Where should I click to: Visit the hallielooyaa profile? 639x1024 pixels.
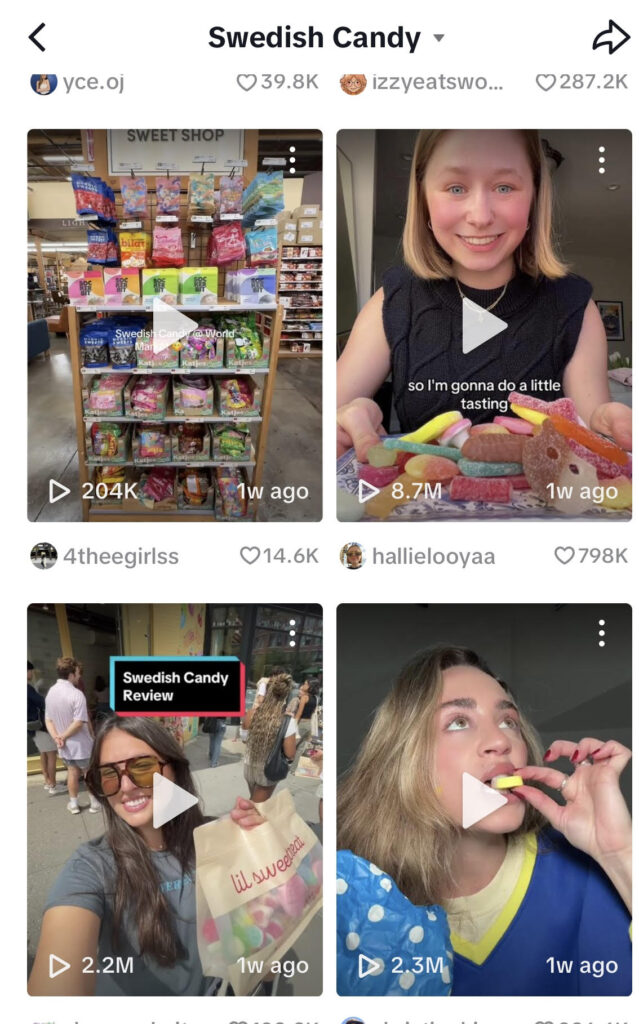click(x=432, y=556)
